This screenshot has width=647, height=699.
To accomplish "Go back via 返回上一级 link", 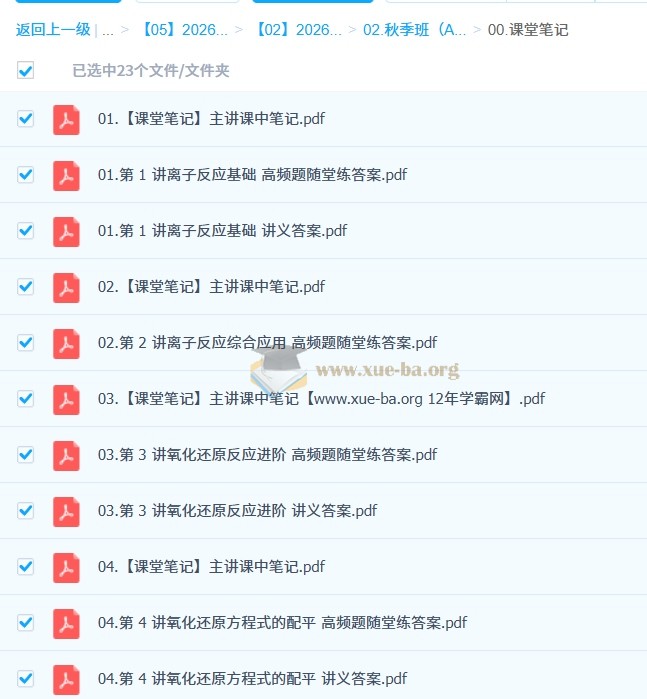I will click(x=54, y=30).
